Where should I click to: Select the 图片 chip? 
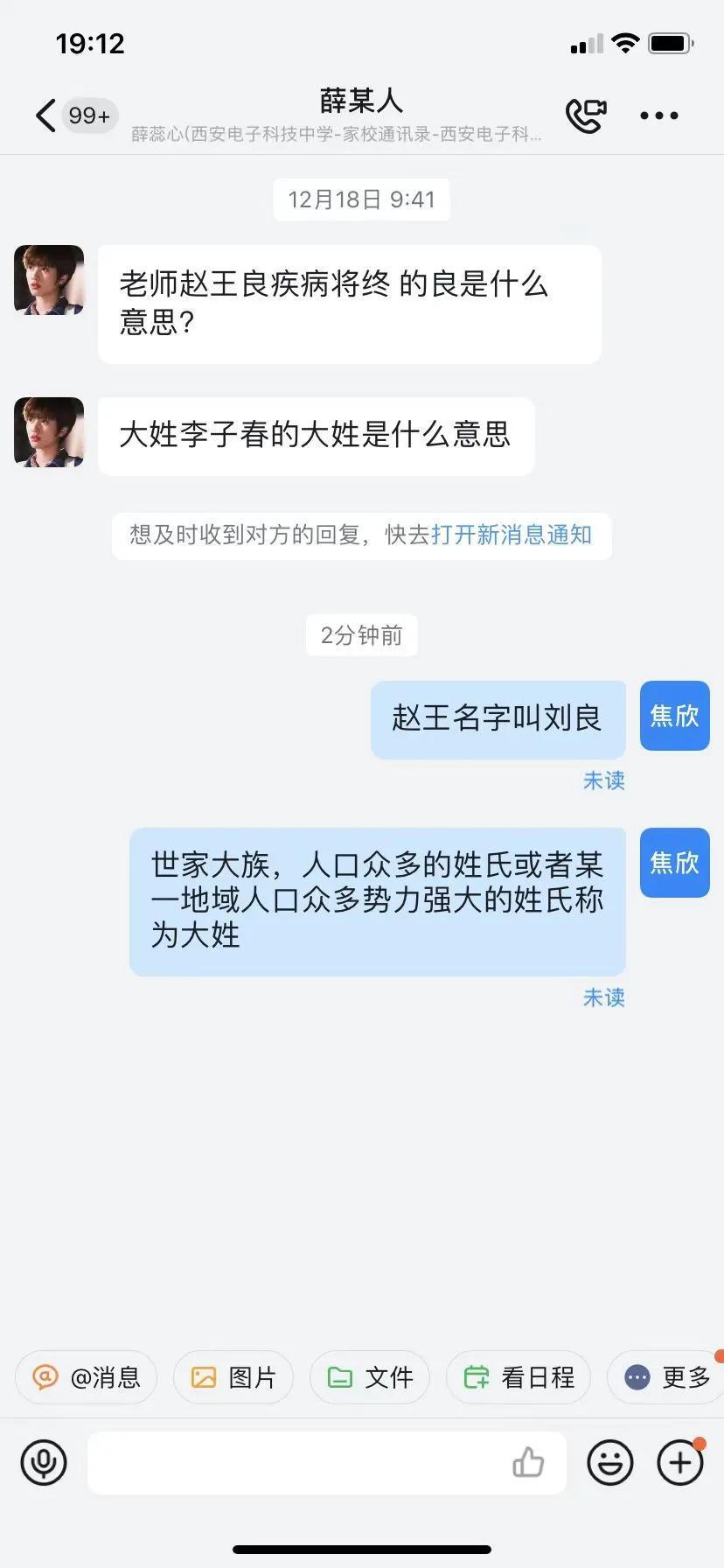[233, 1377]
